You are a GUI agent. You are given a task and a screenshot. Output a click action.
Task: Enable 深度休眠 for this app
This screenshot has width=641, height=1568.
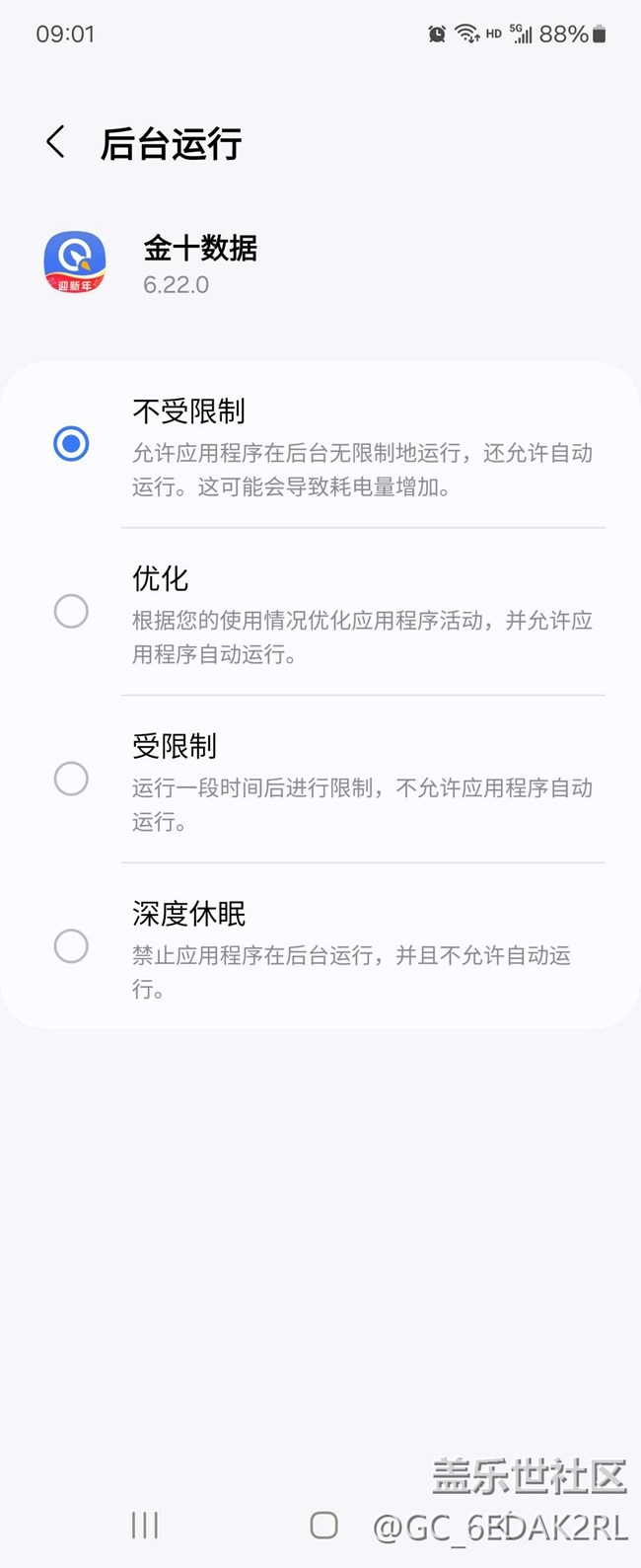click(x=71, y=946)
